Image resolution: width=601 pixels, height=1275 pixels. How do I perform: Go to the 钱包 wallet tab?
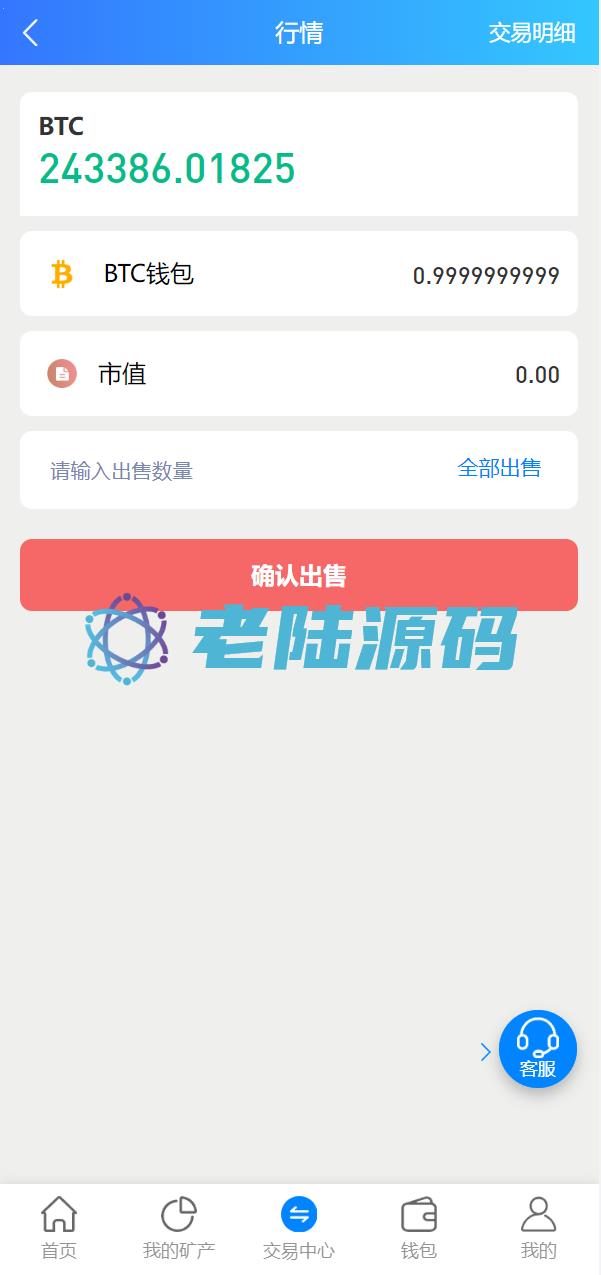pos(419,1229)
